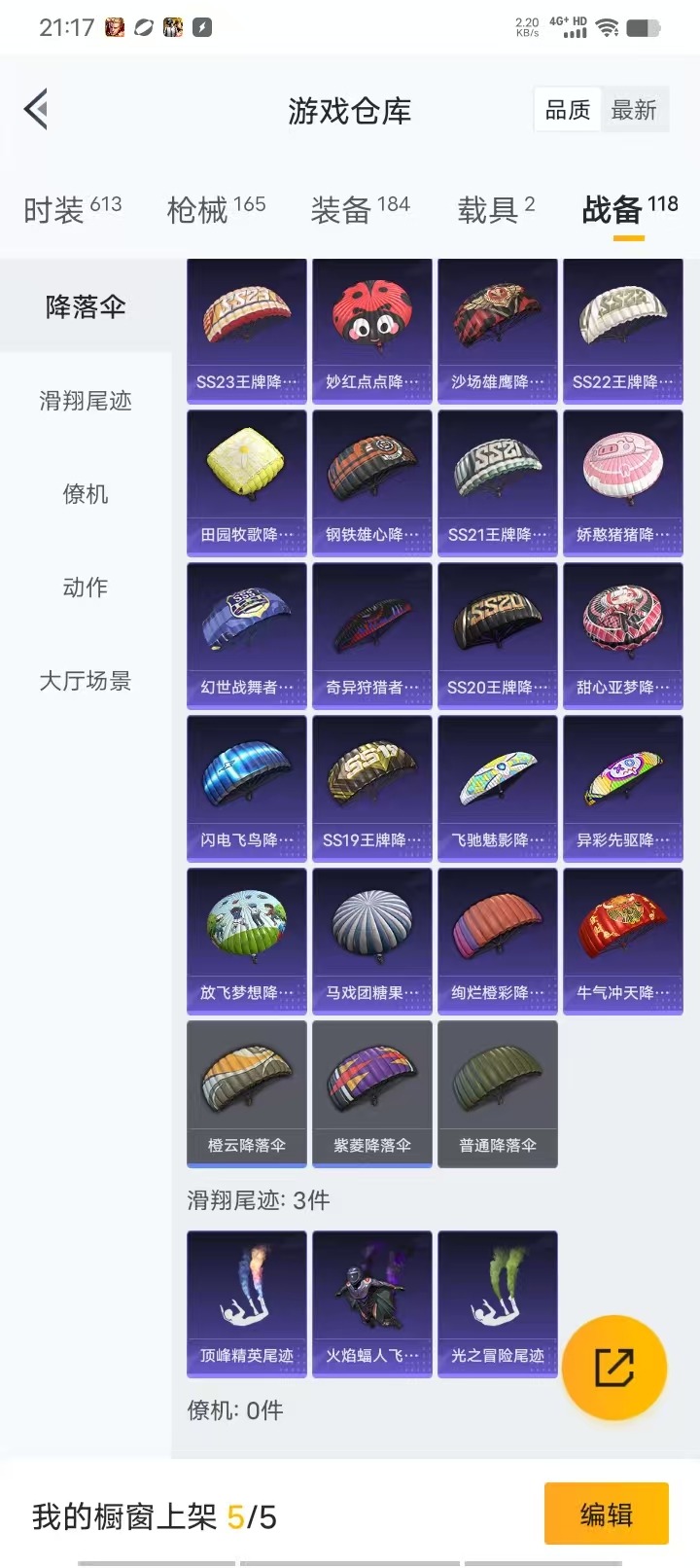Tap the 编辑 button

(607, 1514)
